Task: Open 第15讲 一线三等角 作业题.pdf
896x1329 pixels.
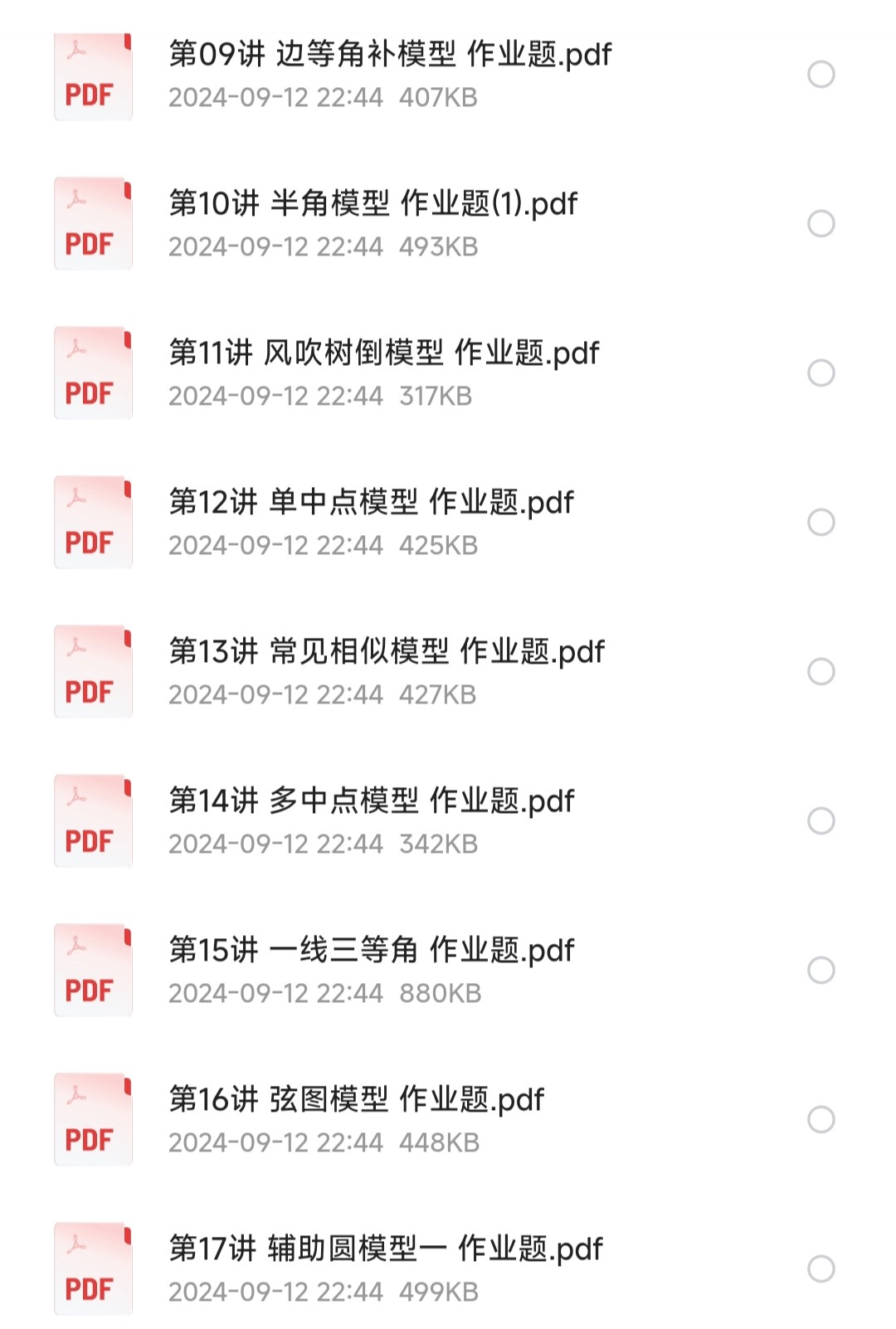Action: [371, 951]
